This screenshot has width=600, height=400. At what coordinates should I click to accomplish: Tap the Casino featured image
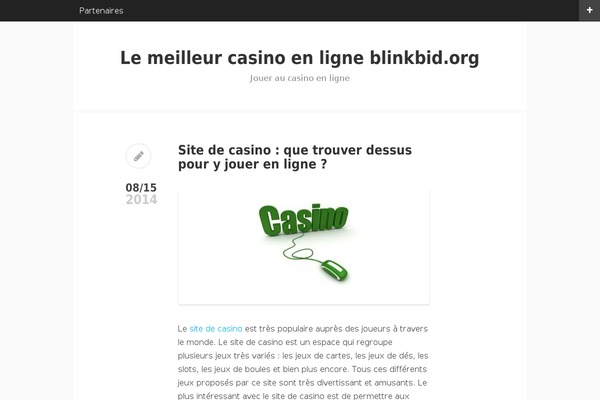tap(303, 246)
